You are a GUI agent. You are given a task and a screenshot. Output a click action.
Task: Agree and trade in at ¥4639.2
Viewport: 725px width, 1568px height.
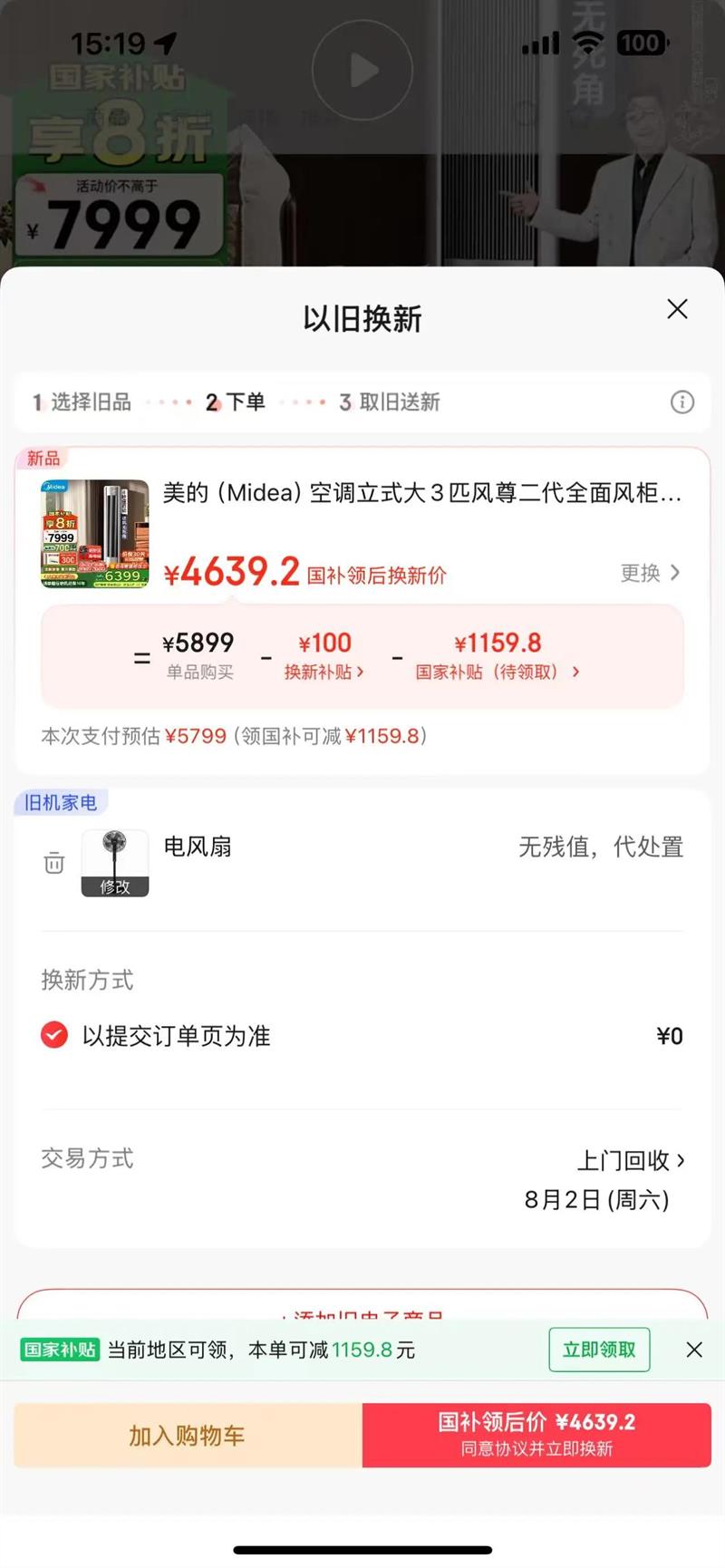click(x=536, y=1435)
